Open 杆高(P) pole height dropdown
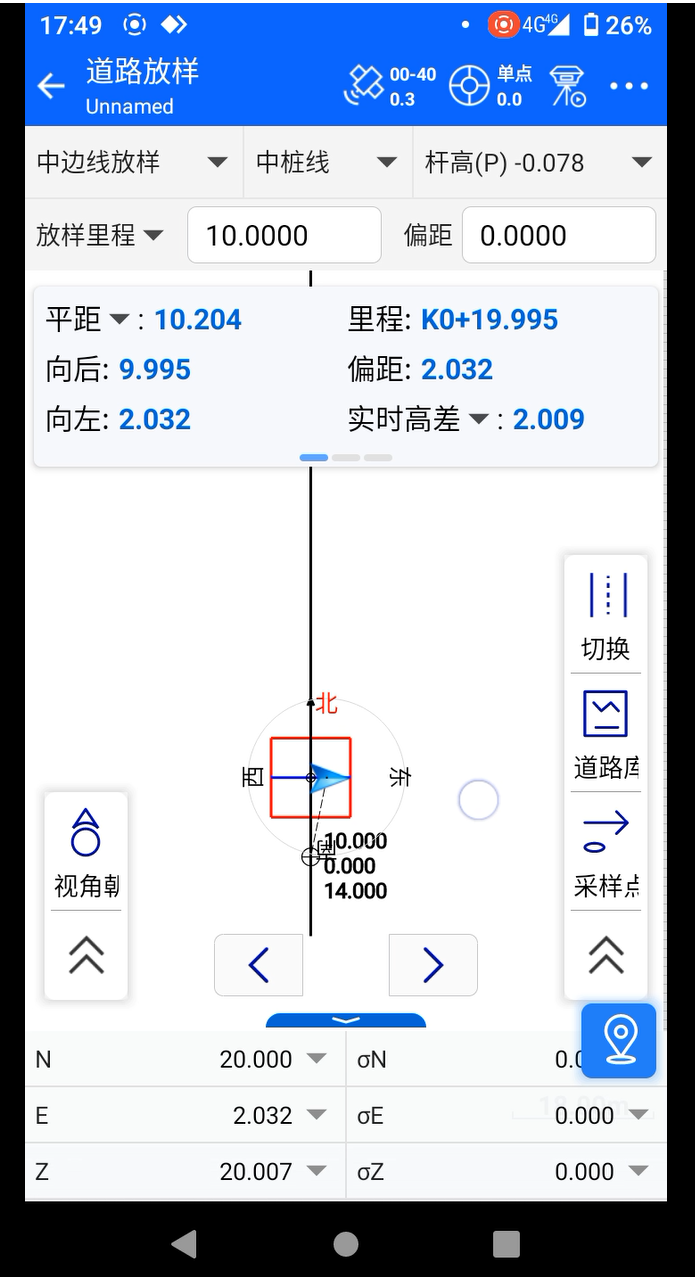 [x=538, y=163]
